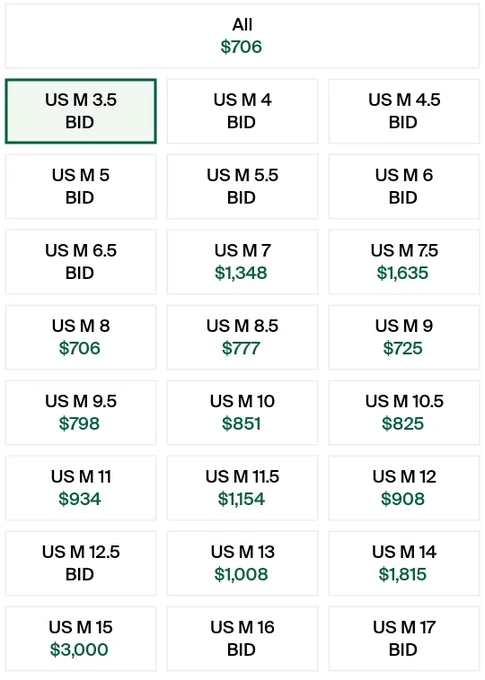Pick US M 9.5 at $798

(81, 412)
